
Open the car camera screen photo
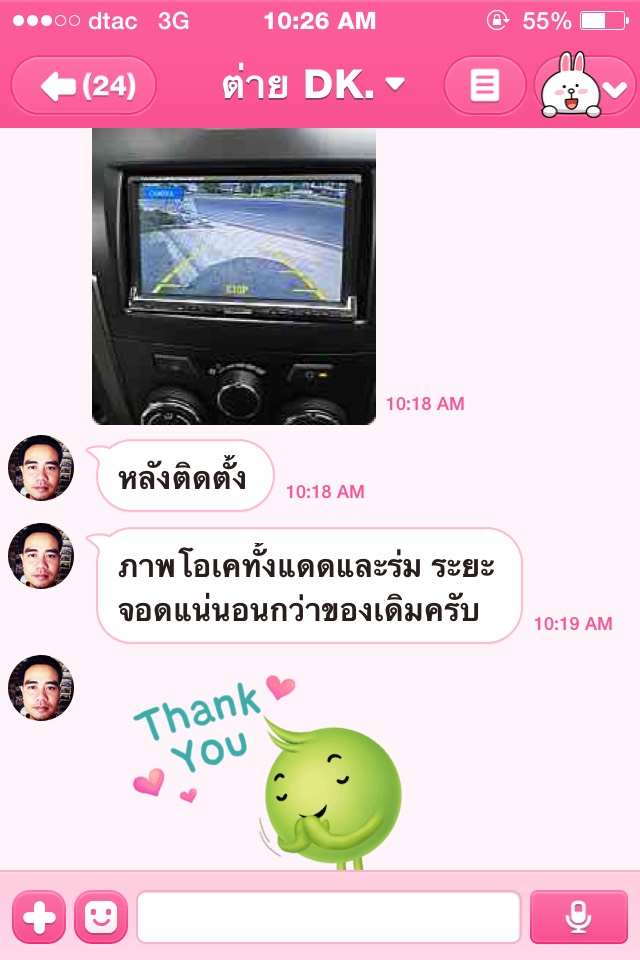[234, 276]
